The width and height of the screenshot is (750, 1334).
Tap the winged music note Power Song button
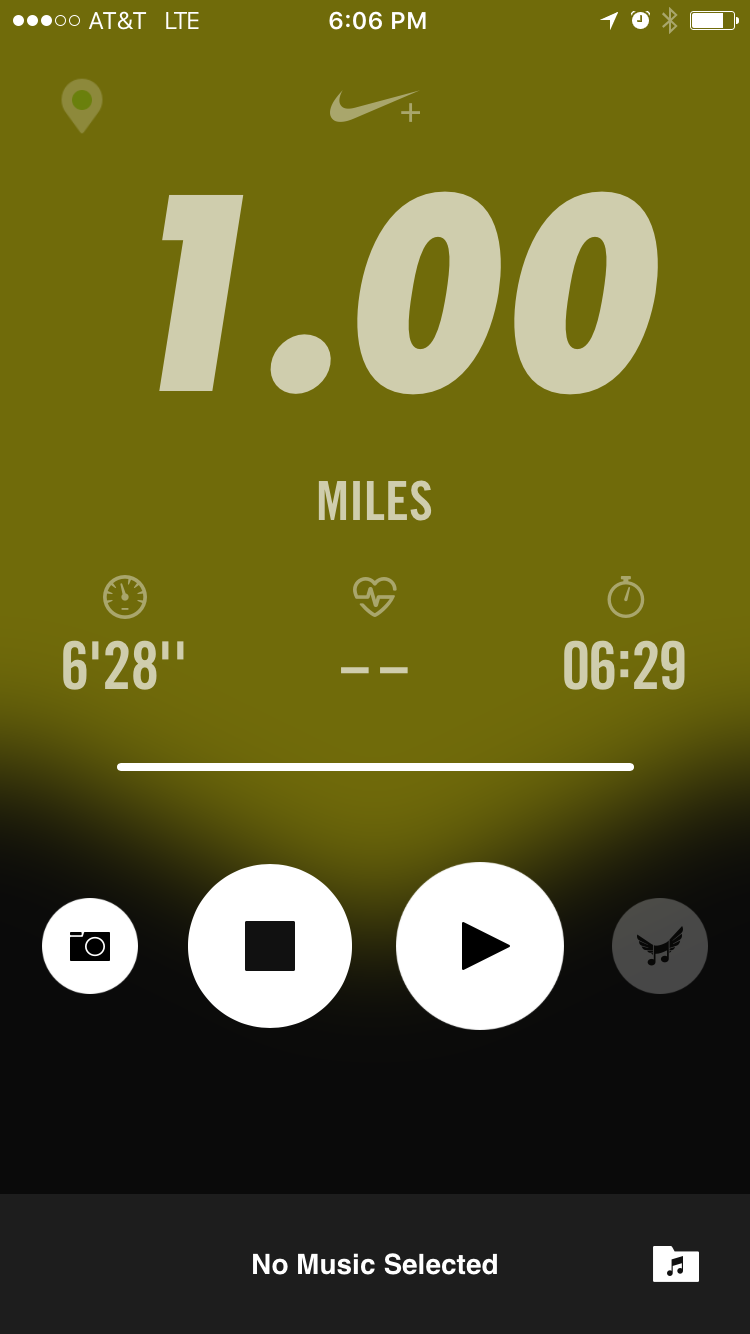[x=660, y=946]
